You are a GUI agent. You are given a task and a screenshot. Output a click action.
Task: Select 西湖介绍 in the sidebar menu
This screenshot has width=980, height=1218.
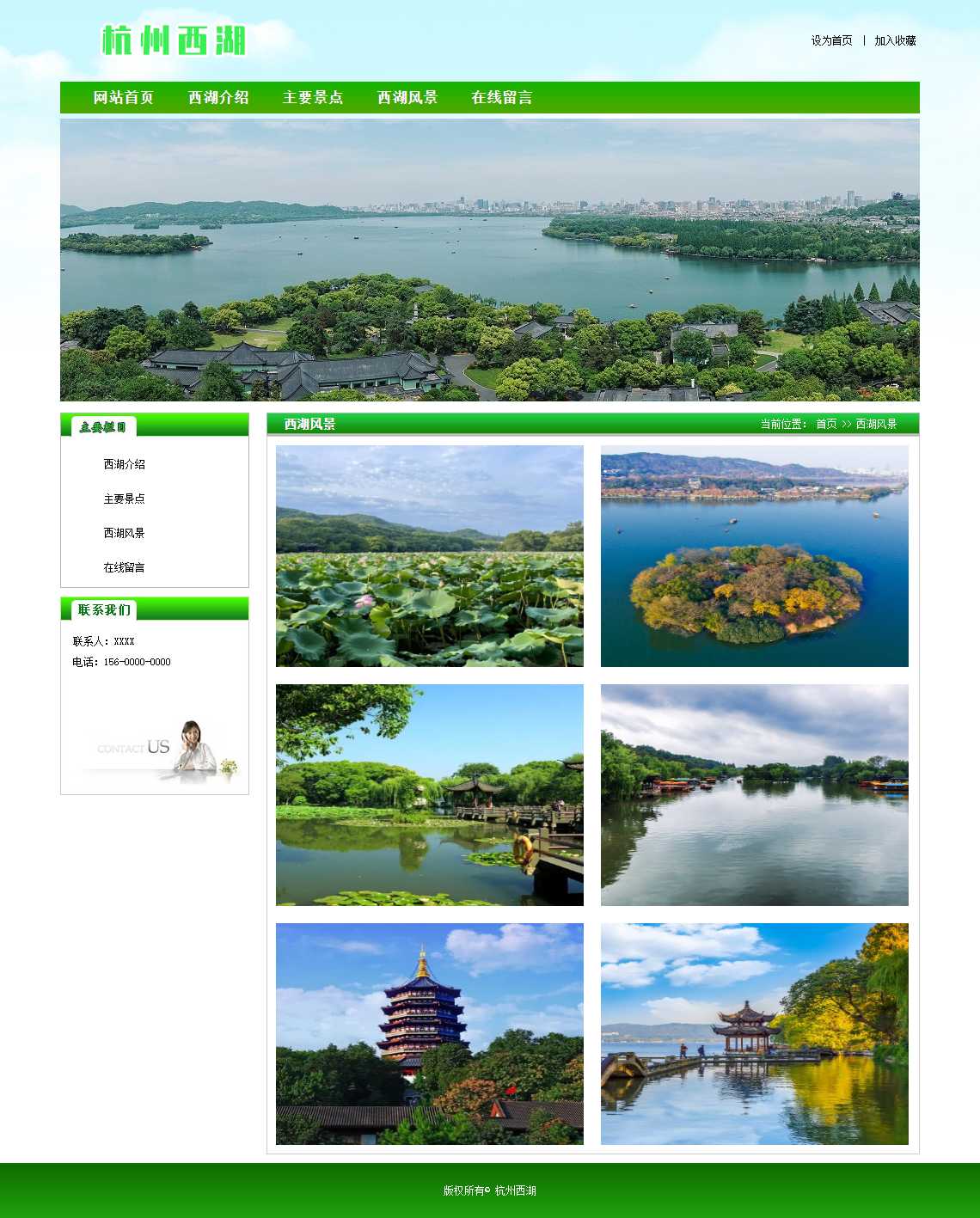pos(125,464)
